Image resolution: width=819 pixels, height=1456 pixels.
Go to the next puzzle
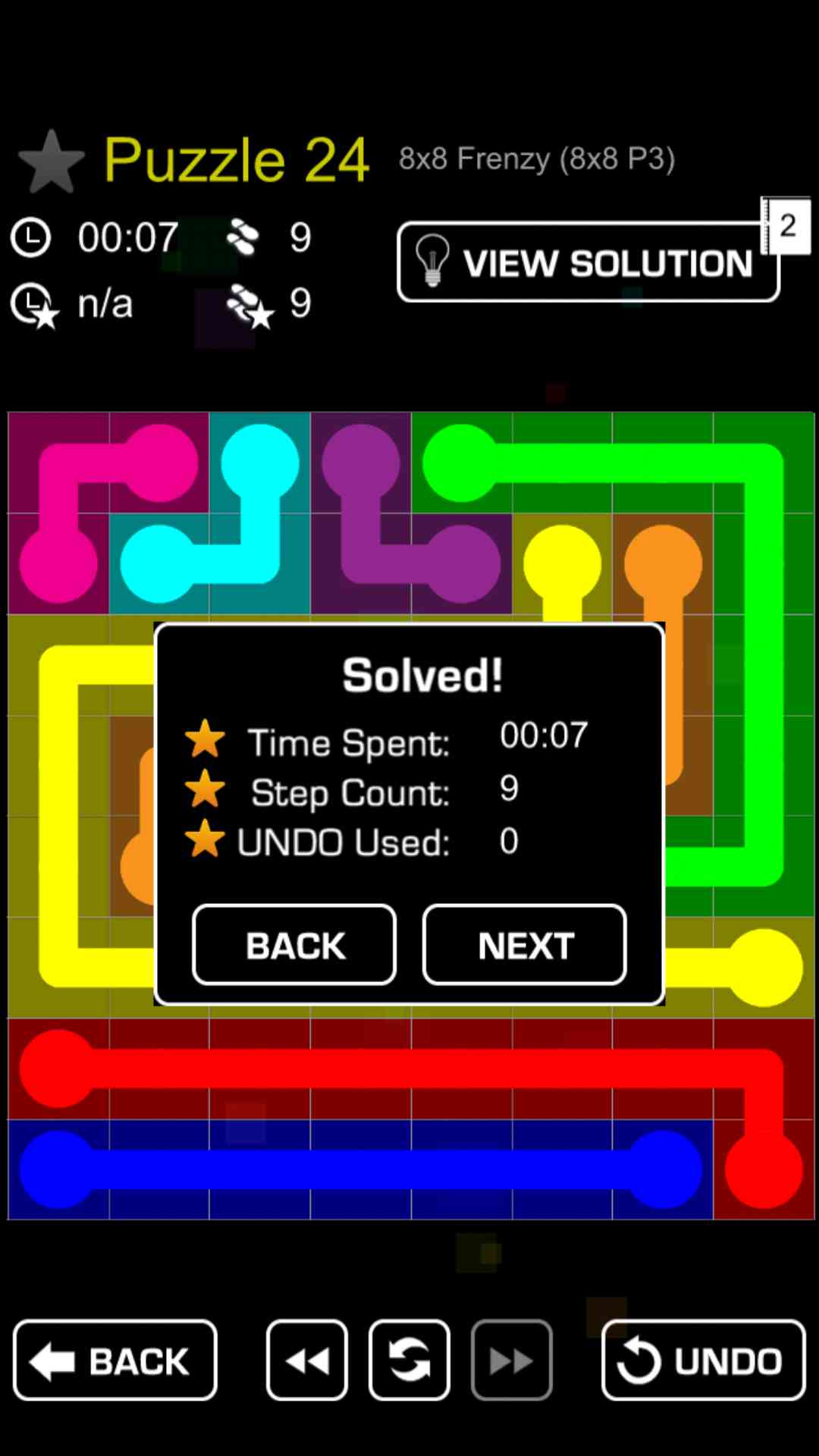[524, 945]
